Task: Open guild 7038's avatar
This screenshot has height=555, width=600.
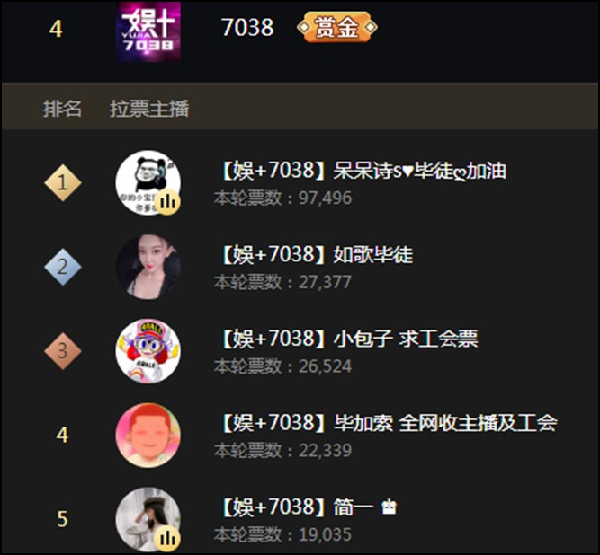Action: pos(149,31)
